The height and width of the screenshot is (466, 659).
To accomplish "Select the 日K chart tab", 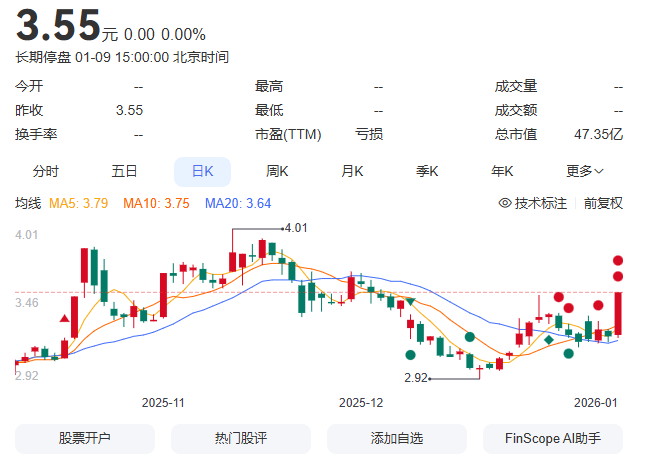I will click(202, 171).
